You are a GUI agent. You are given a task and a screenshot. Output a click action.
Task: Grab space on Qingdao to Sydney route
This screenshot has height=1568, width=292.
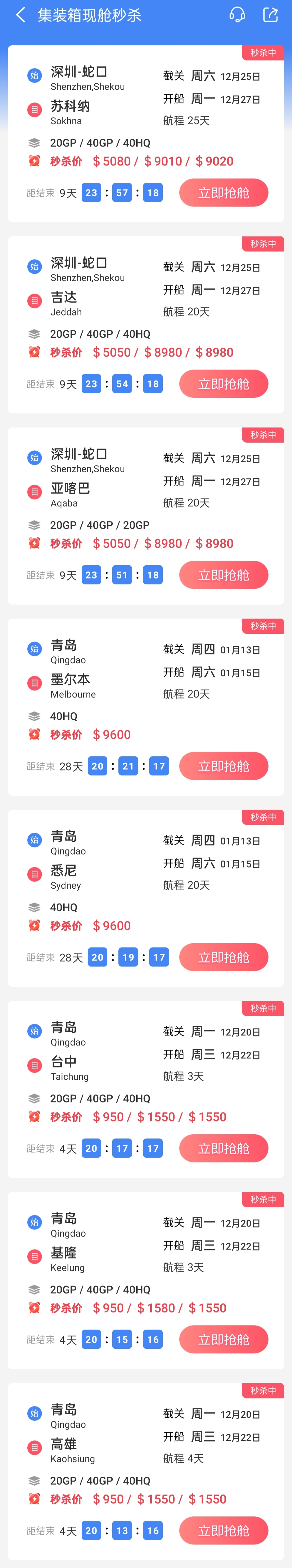[x=223, y=958]
